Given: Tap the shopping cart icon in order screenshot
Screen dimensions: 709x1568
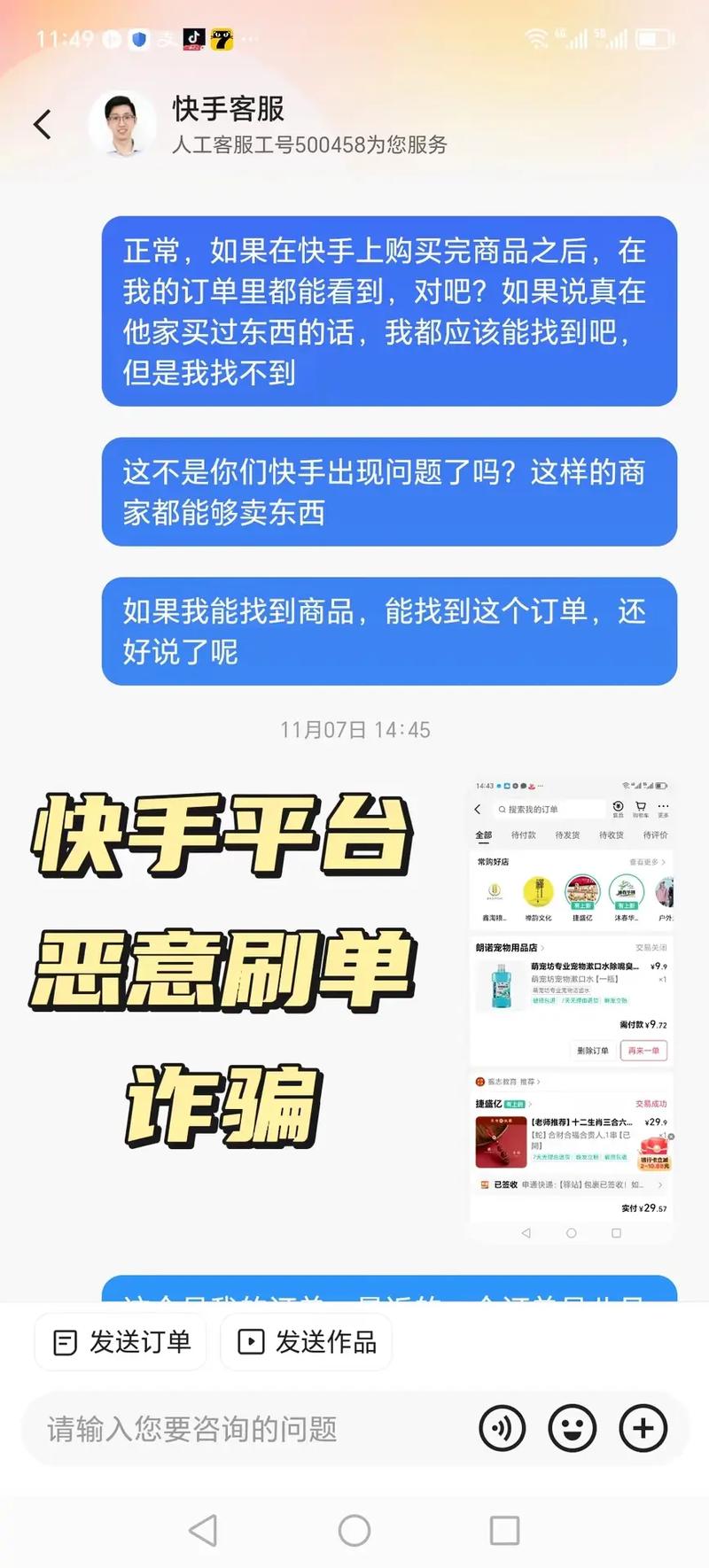Looking at the screenshot, I should [x=639, y=807].
